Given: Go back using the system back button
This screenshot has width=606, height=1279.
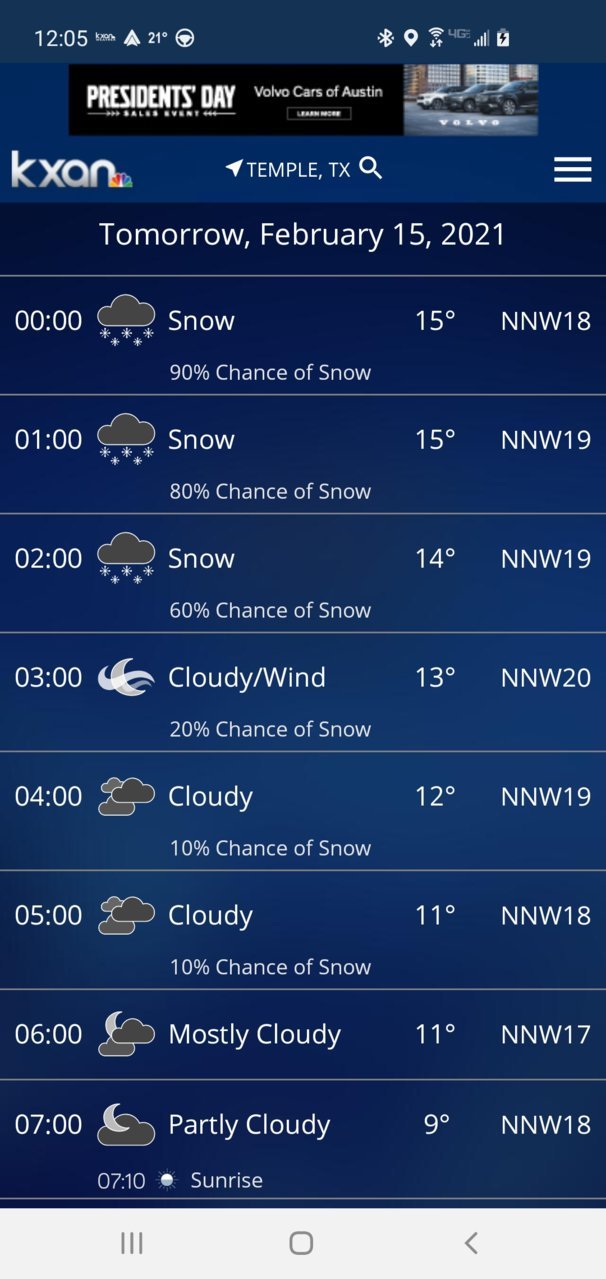Looking at the screenshot, I should (x=471, y=1243).
